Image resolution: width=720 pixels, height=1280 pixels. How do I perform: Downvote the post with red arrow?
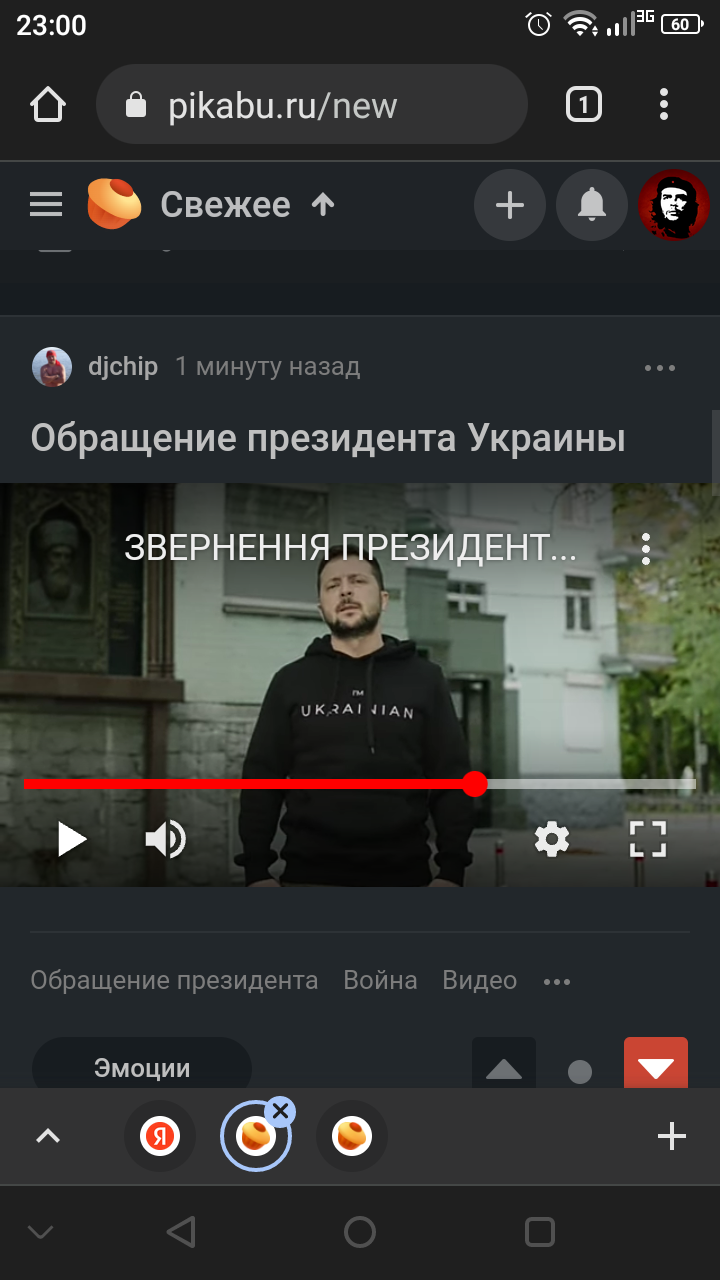[x=656, y=1067]
